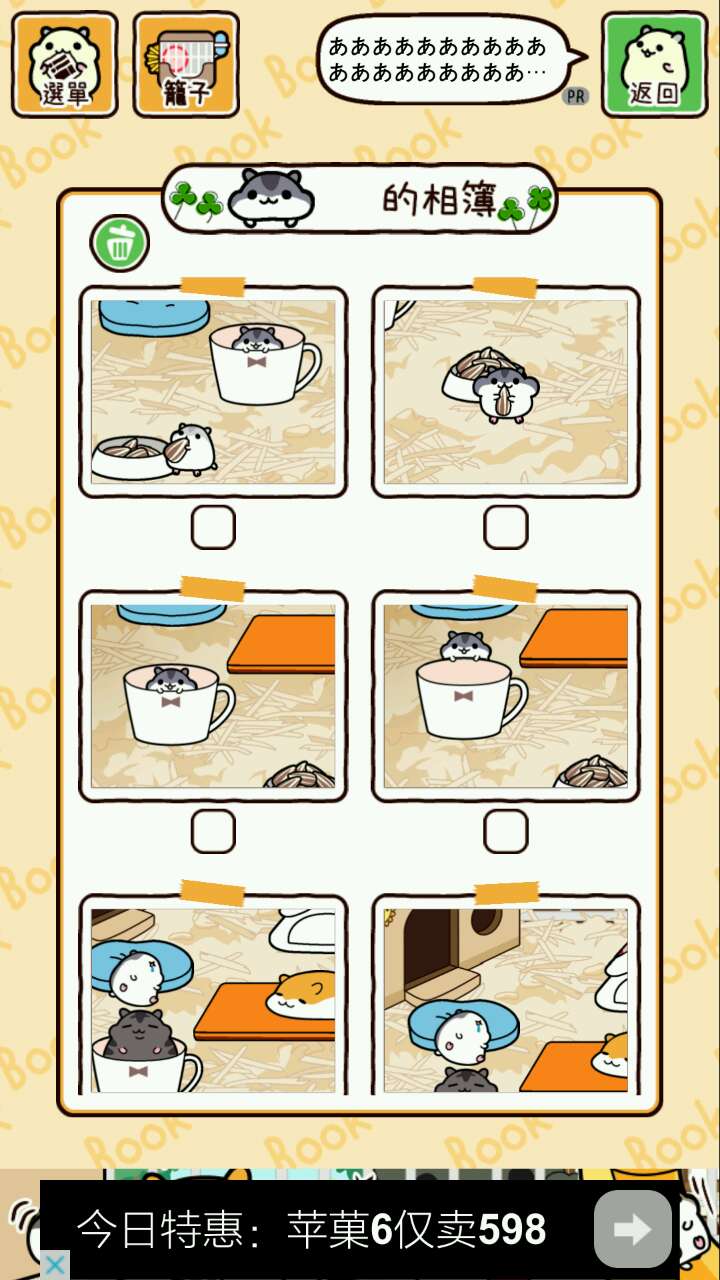Image resolution: width=720 pixels, height=1280 pixels.
Task: Open photo of hamster climbing out of cup
Action: [506, 696]
